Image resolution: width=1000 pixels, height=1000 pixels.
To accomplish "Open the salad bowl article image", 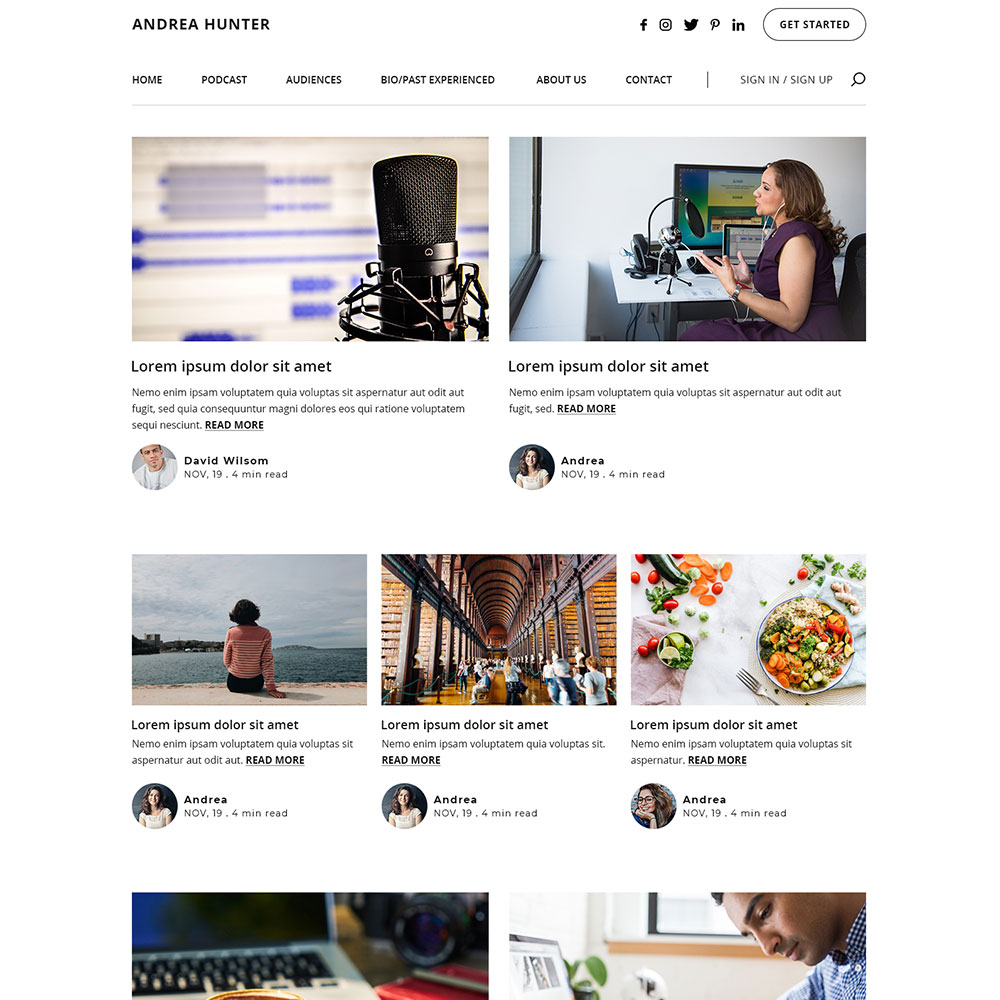I will pyautogui.click(x=748, y=630).
